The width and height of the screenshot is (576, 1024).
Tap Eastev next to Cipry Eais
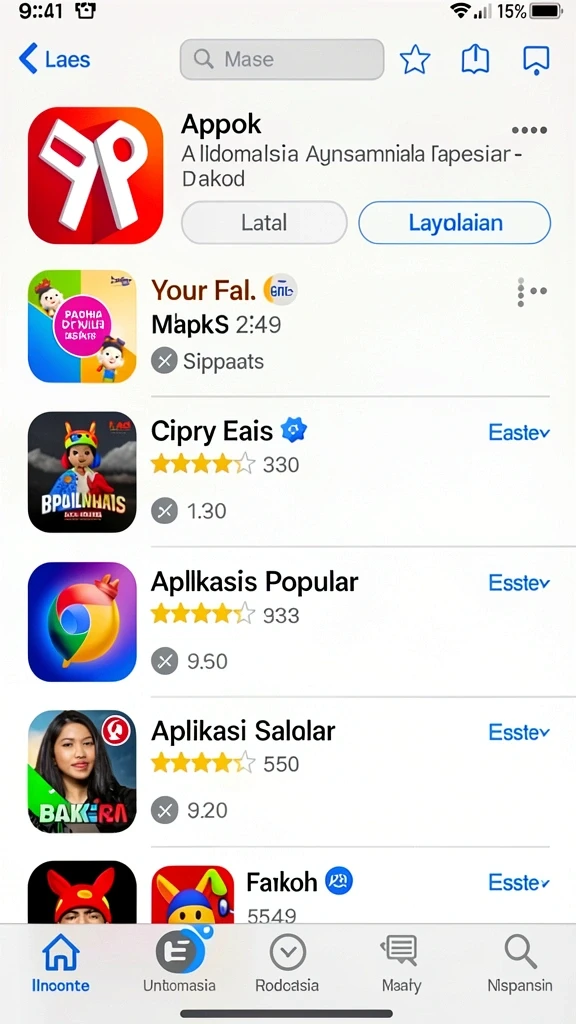pos(519,432)
